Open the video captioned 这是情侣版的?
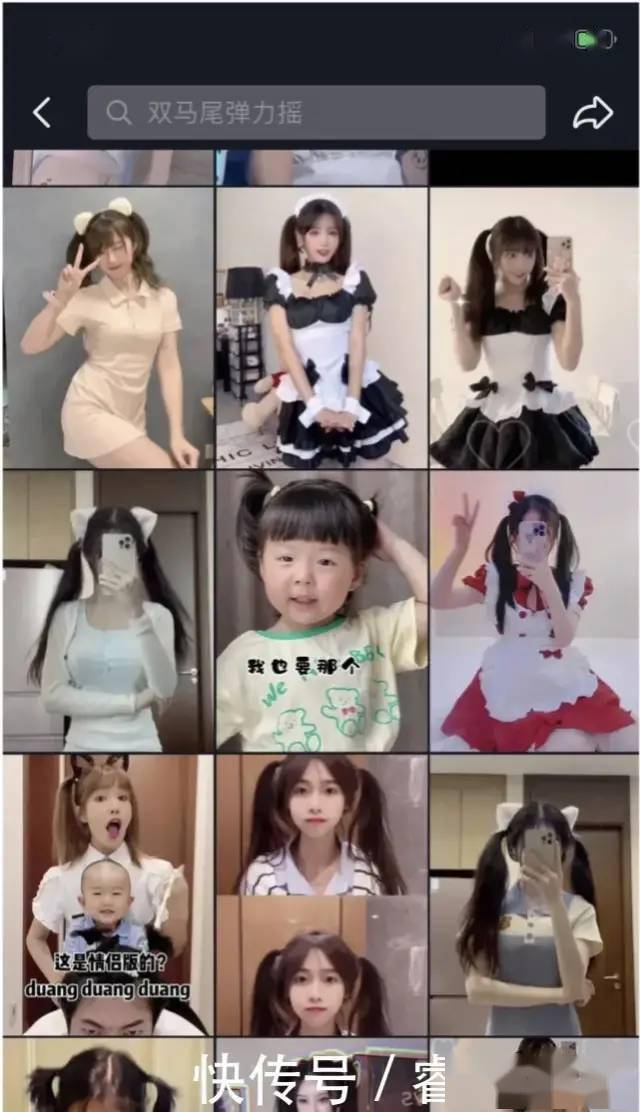The height and width of the screenshot is (1112, 640). pos(108,895)
